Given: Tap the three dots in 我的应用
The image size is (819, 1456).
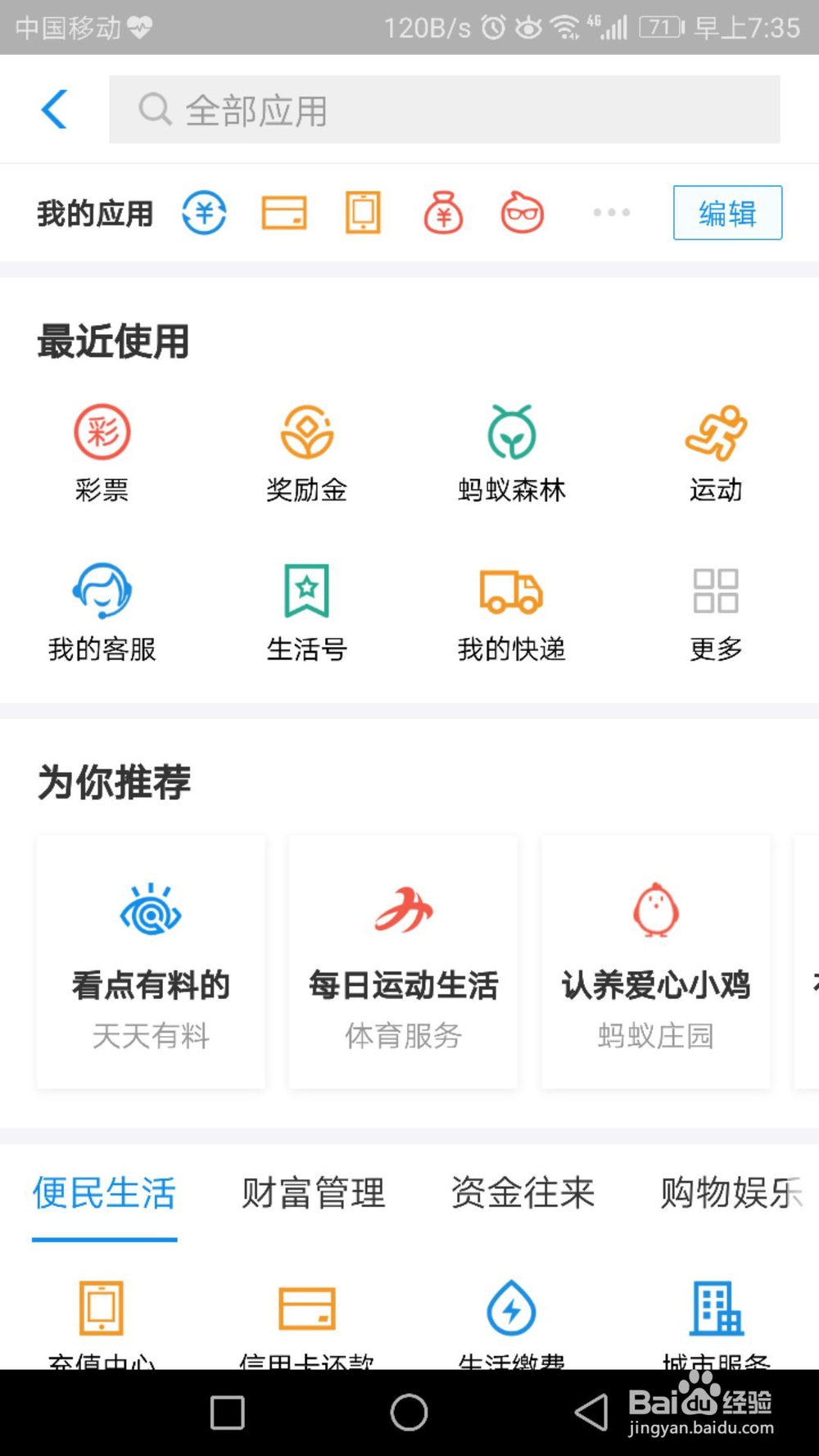Looking at the screenshot, I should tap(612, 212).
